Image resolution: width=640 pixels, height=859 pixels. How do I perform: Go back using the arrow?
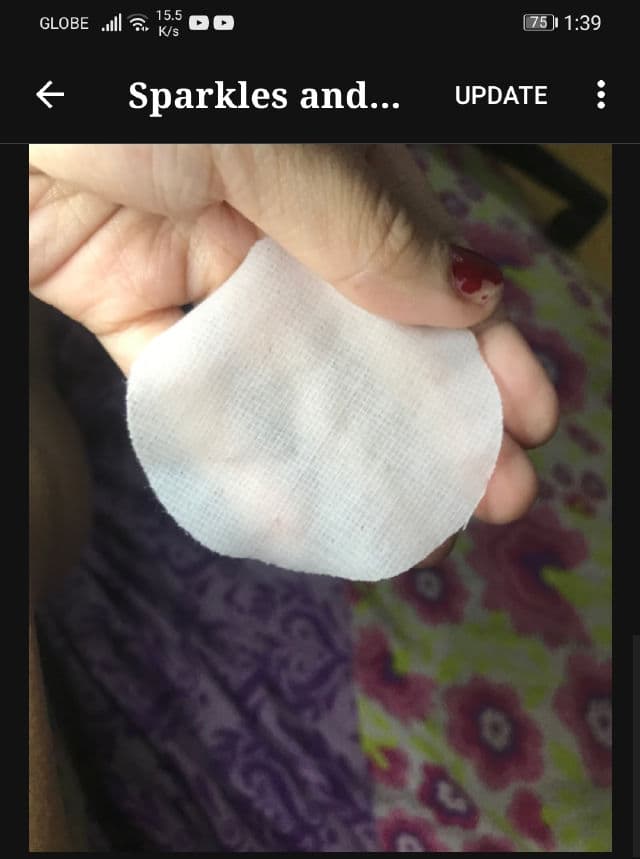click(50, 95)
